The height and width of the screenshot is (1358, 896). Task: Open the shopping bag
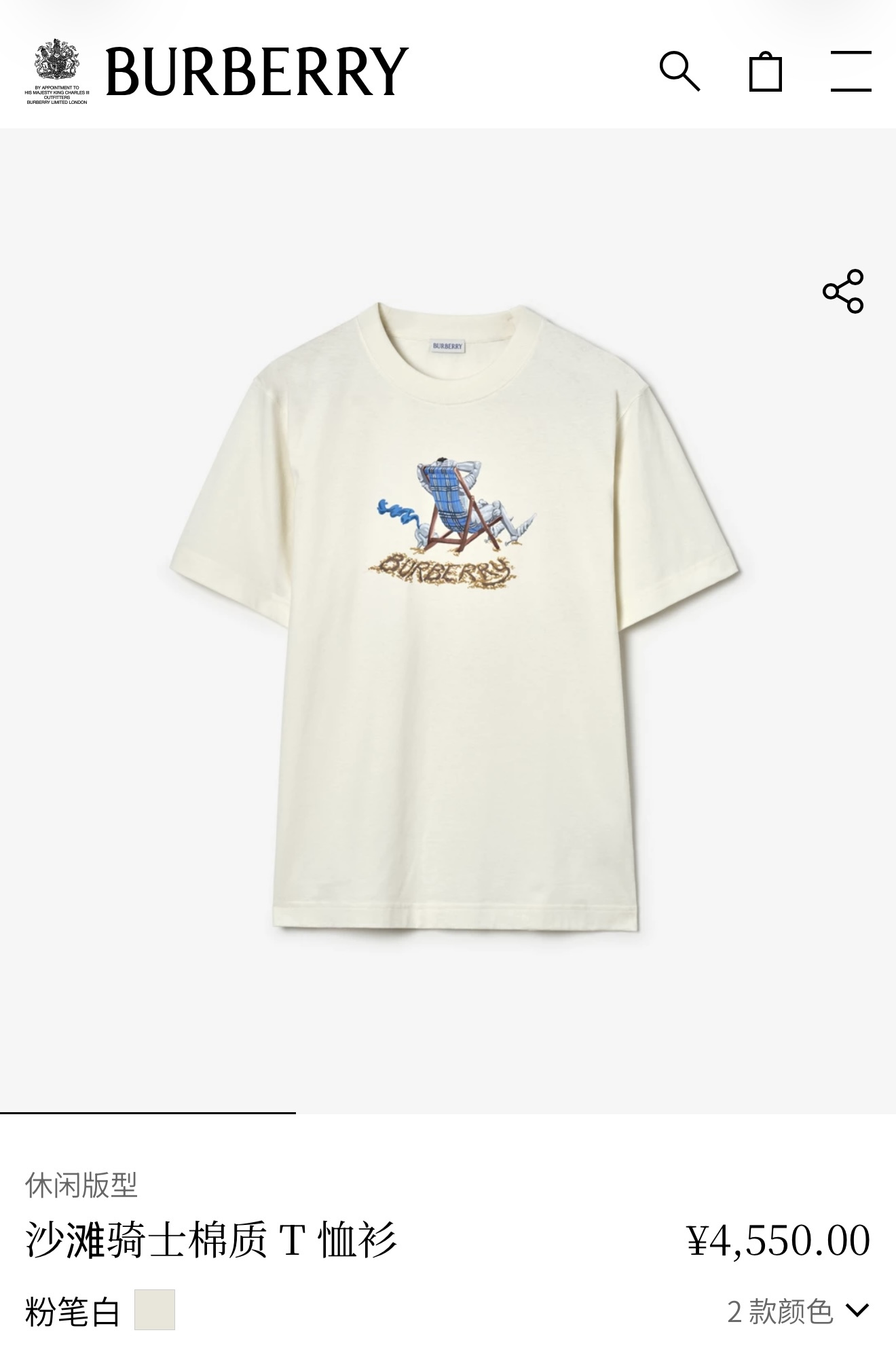tap(765, 71)
